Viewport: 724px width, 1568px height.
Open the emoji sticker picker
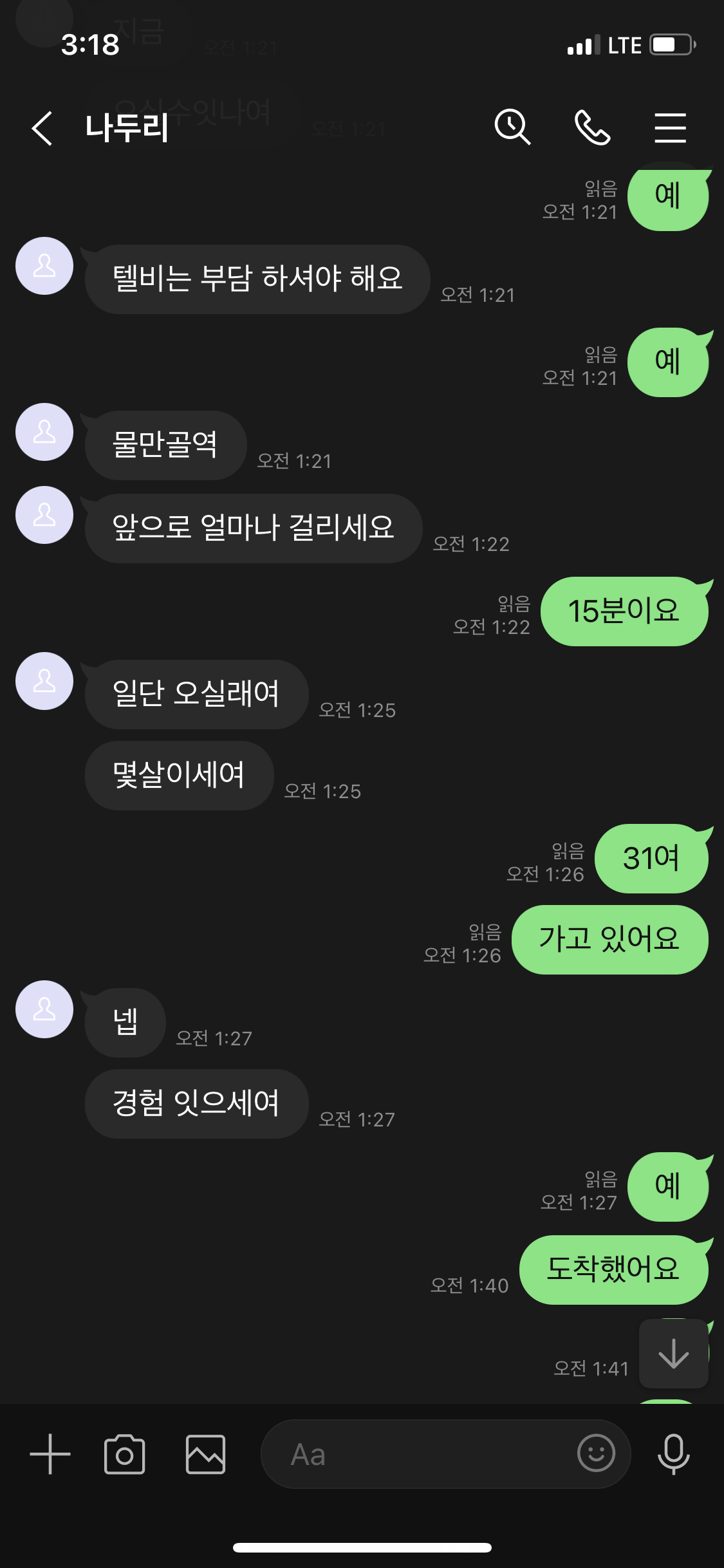coord(596,1453)
